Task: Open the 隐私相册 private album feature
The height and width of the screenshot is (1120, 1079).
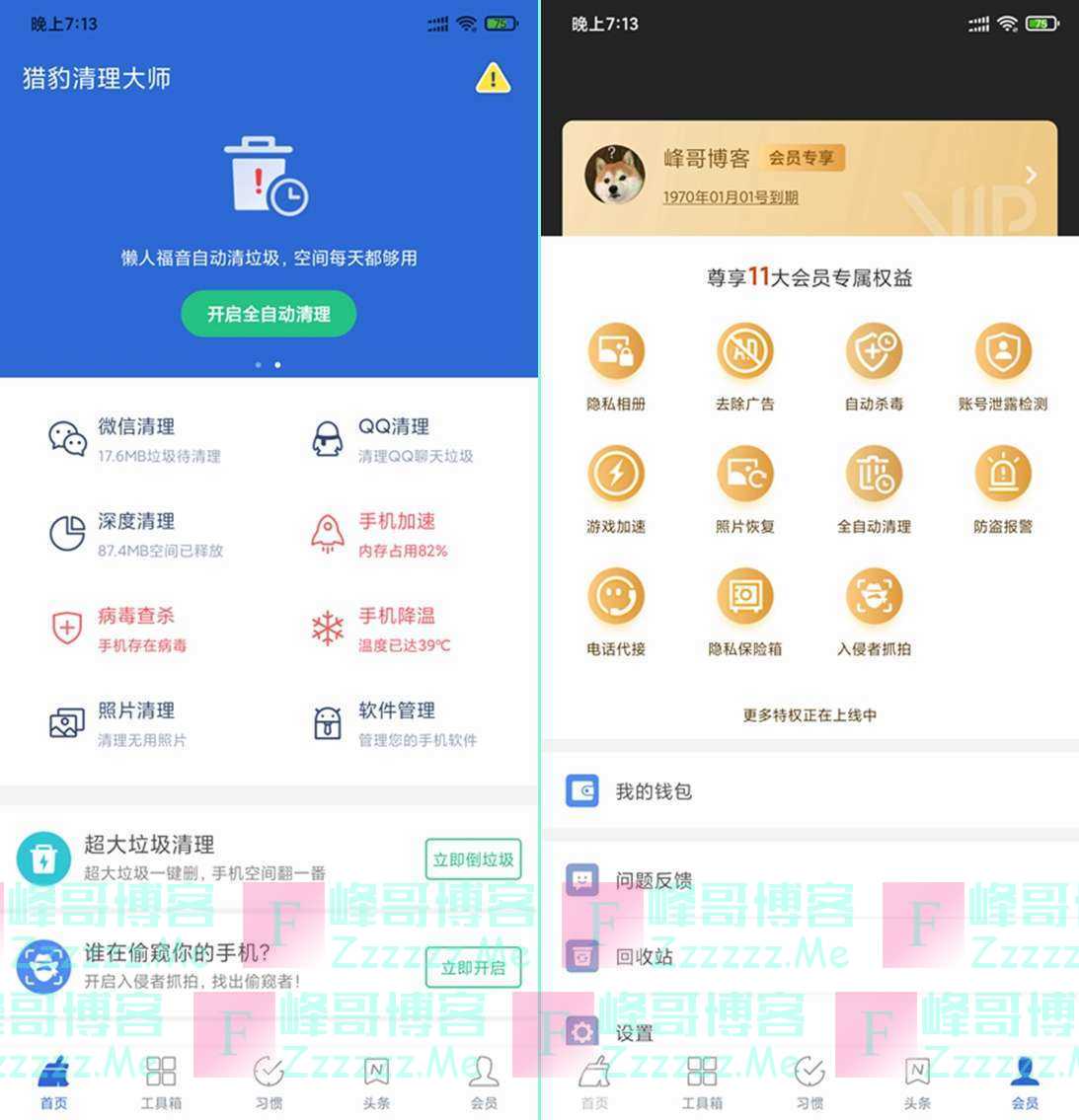Action: coord(616,367)
